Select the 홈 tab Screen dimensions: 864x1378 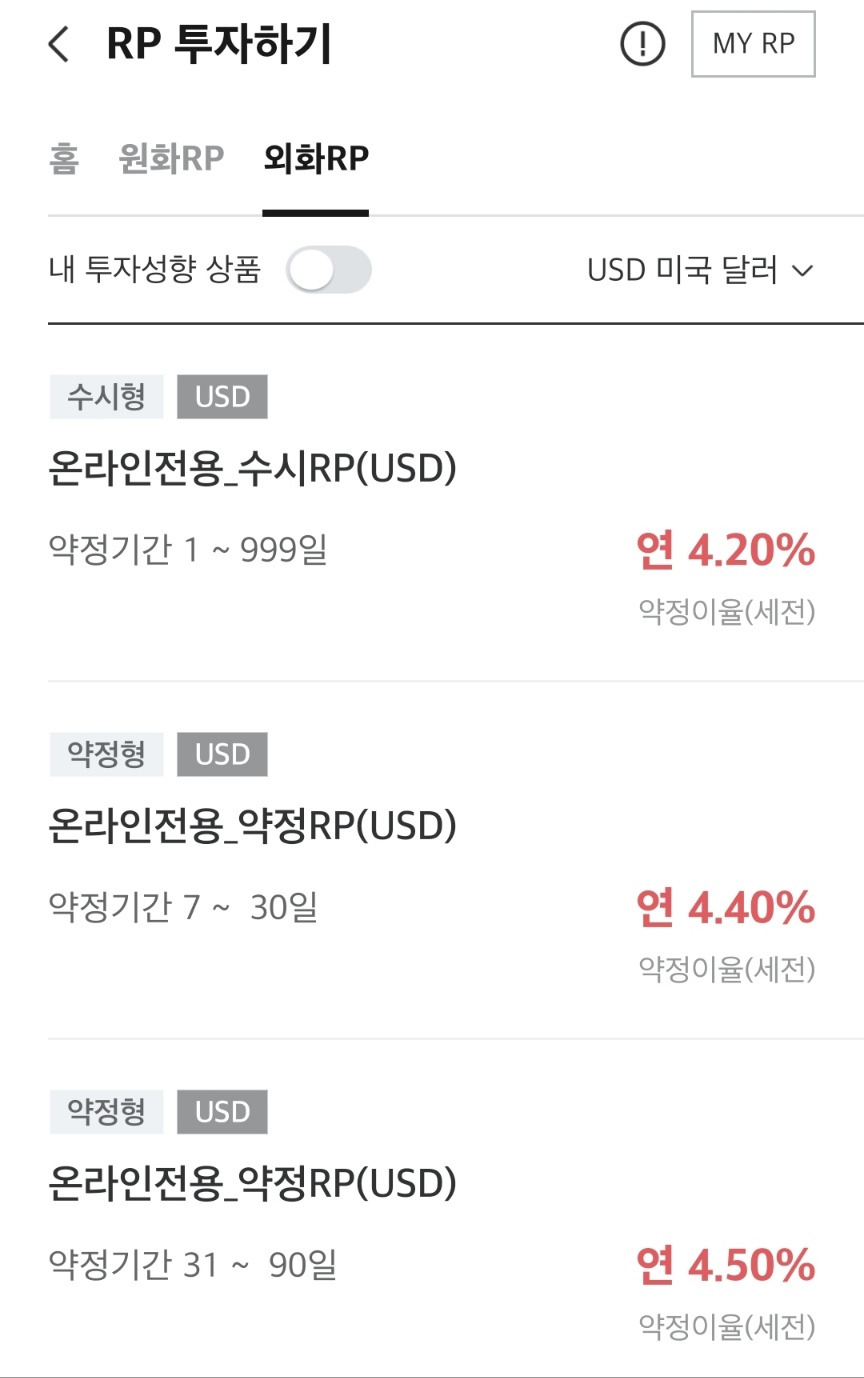click(x=66, y=156)
